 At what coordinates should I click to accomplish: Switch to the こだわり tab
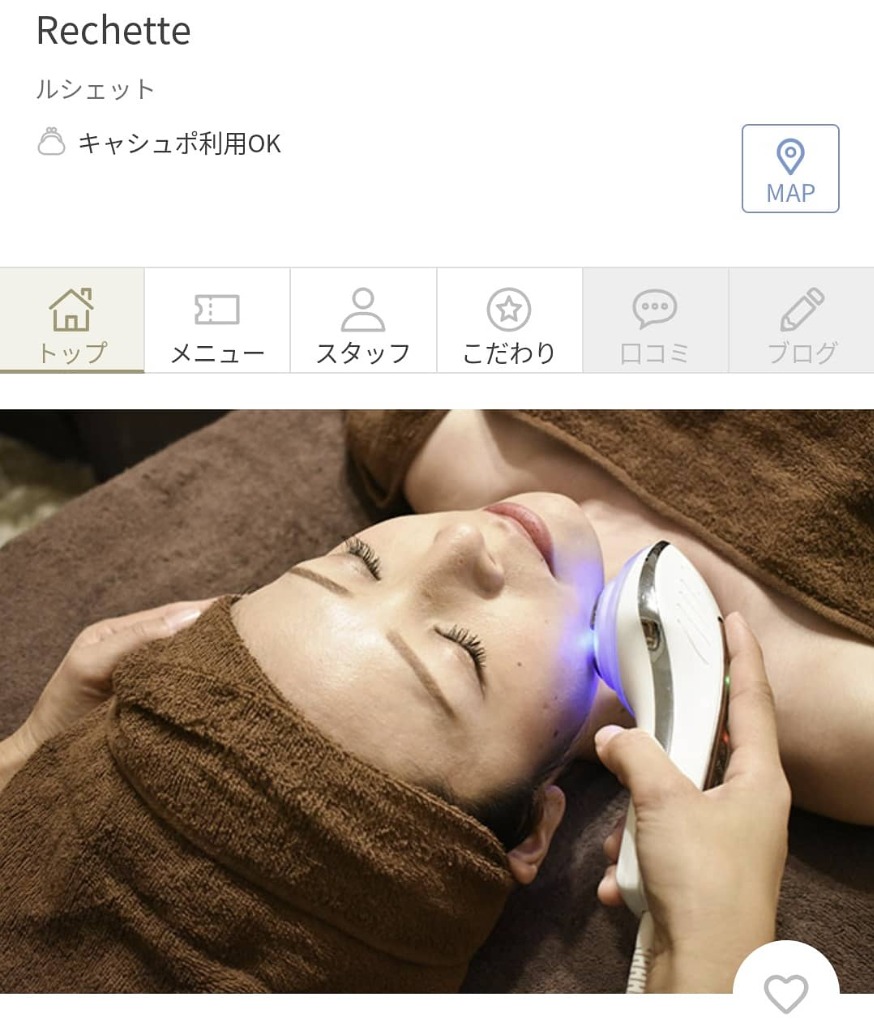(509, 321)
